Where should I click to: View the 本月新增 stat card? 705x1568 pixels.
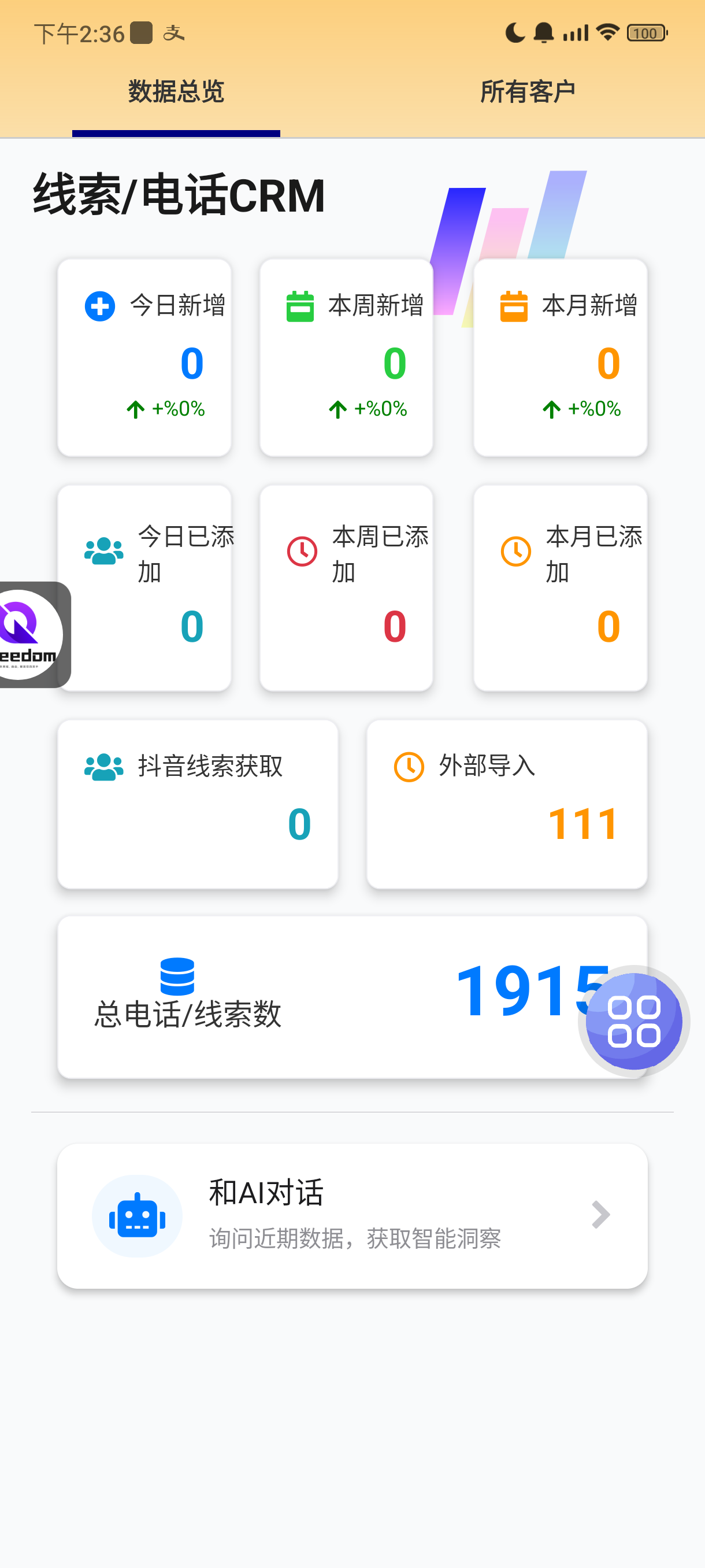559,357
